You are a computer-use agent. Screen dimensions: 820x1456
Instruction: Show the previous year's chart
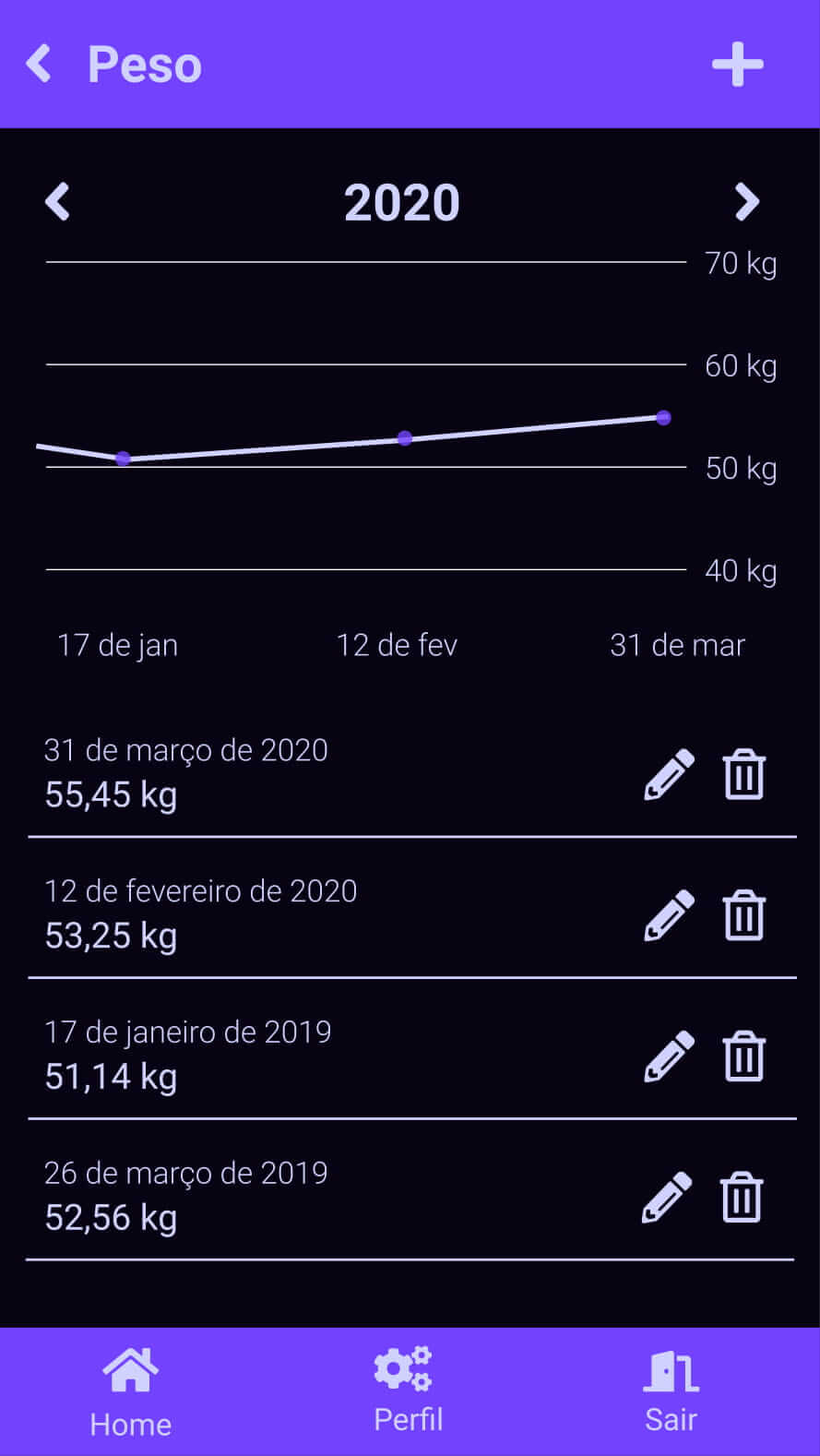point(57,201)
